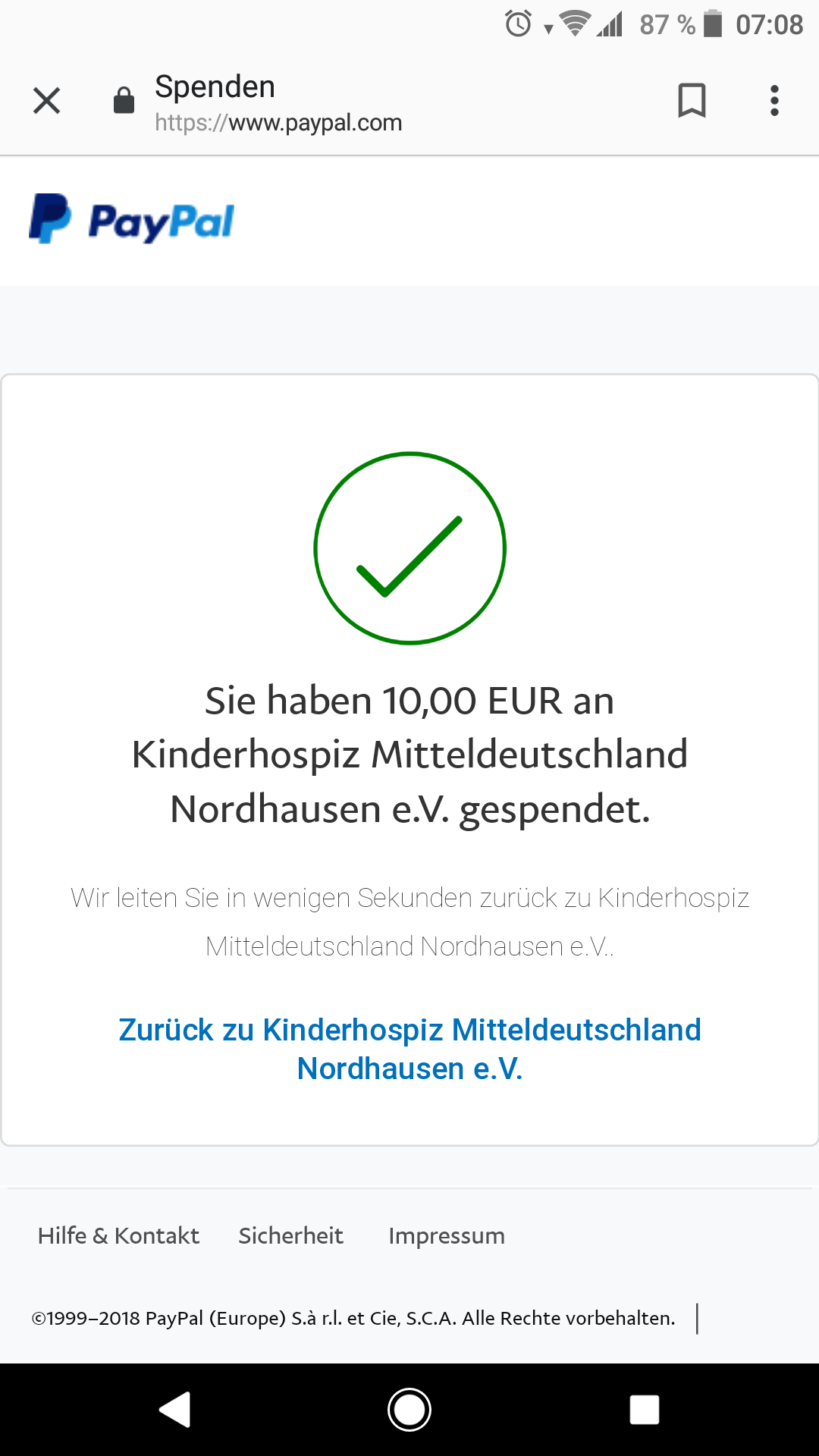Tap the lock icon for site info
819x1456 pixels.
(x=124, y=100)
